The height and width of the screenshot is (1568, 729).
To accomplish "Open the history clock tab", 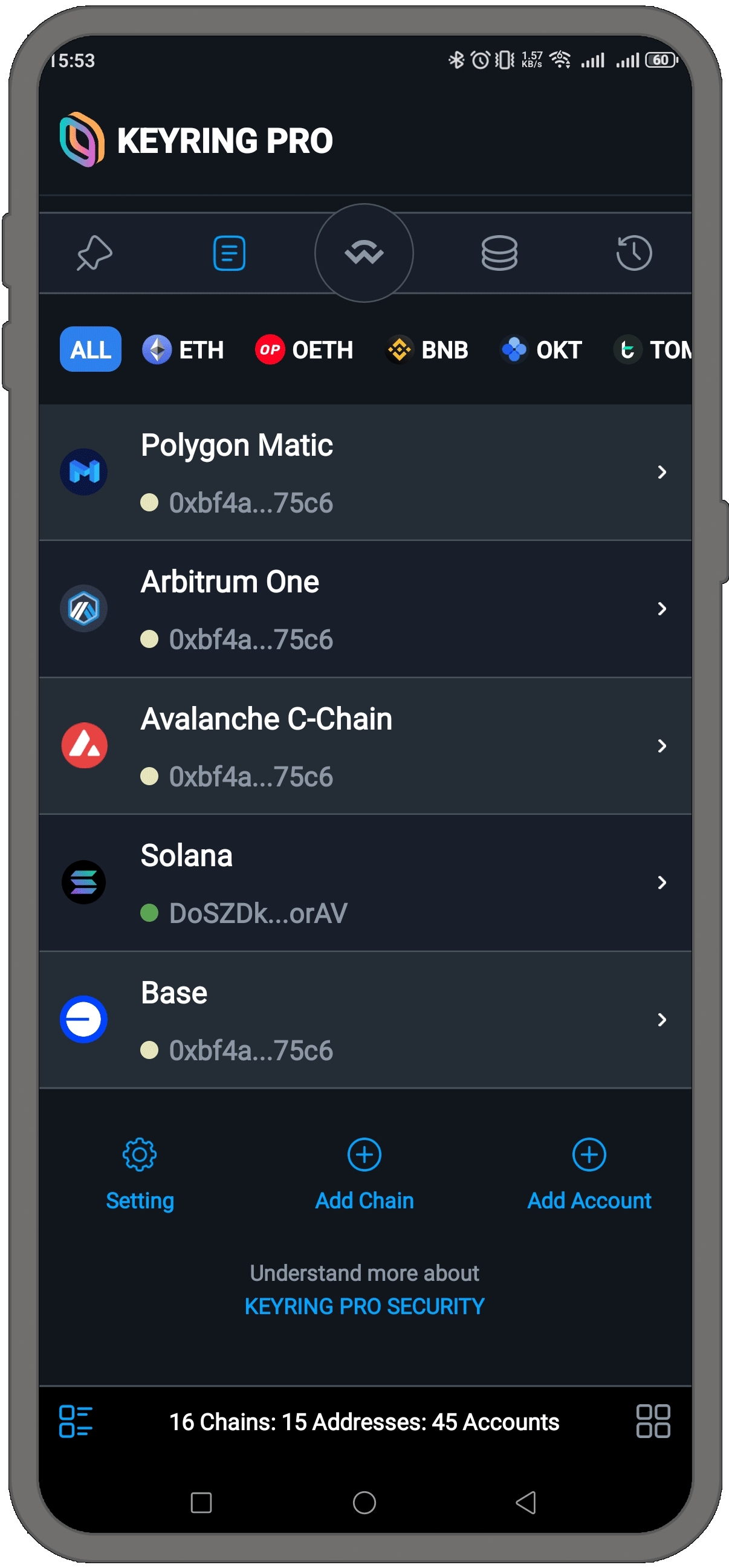I will tap(633, 253).
